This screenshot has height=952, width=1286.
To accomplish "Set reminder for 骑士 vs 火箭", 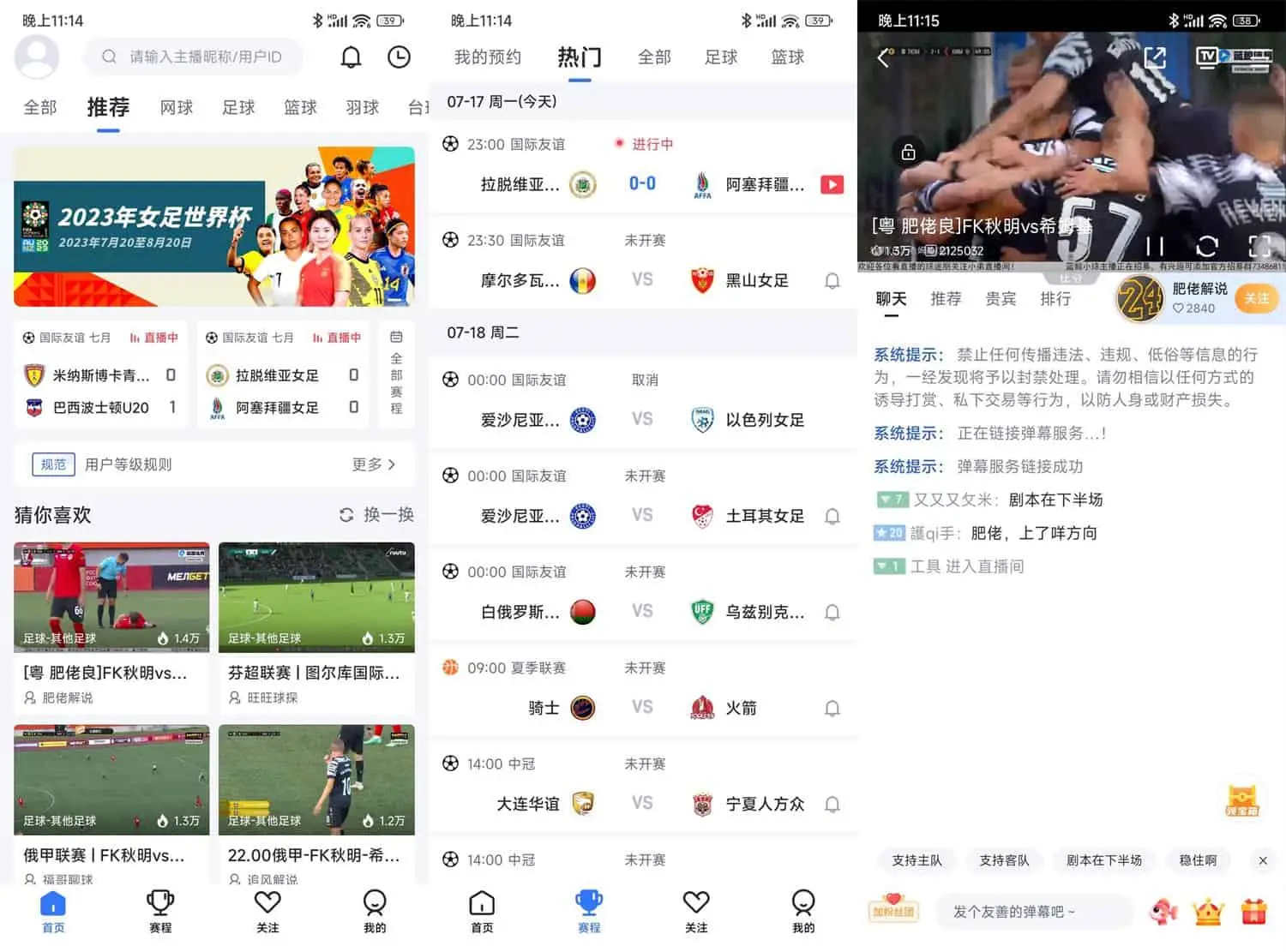I will (x=832, y=709).
